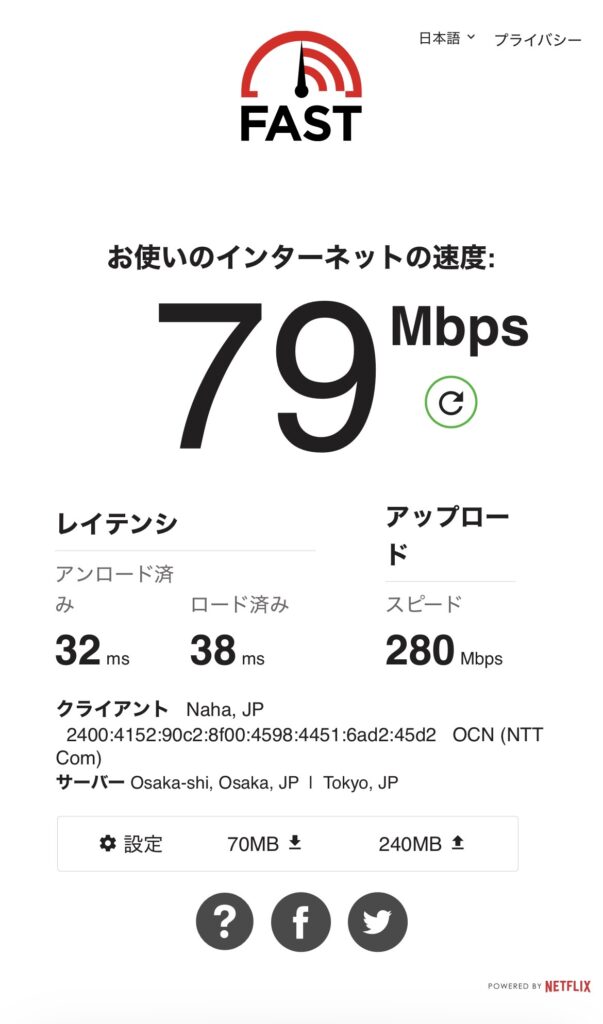This screenshot has width=603, height=1024.
Task: Share results on Twitter
Action: click(x=378, y=921)
